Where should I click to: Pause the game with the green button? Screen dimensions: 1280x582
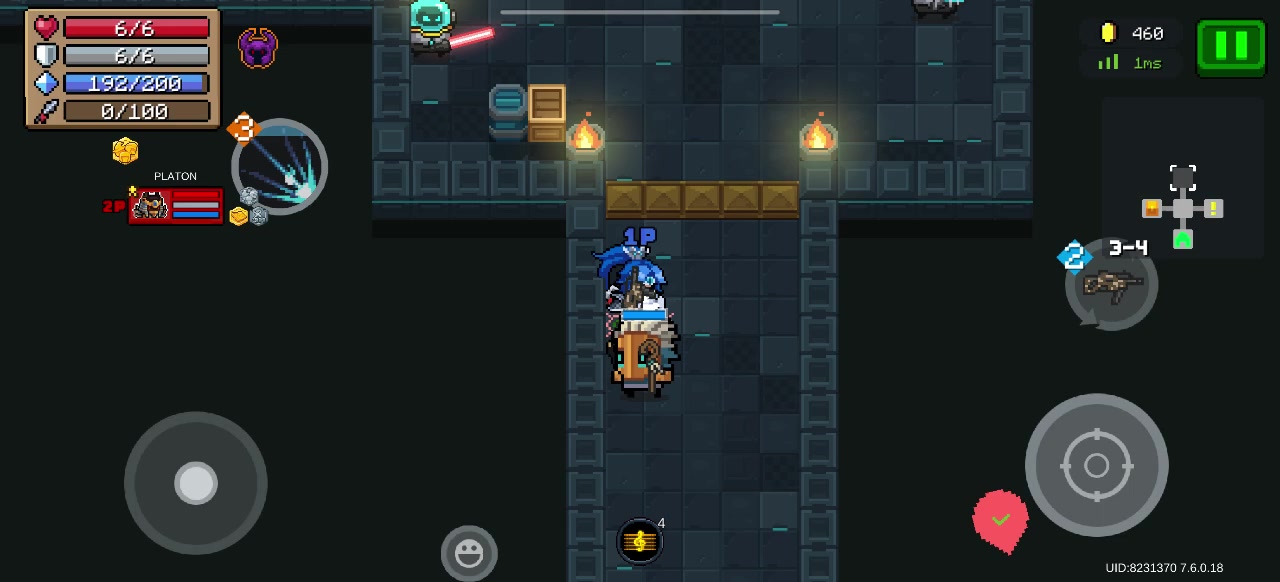[1230, 47]
